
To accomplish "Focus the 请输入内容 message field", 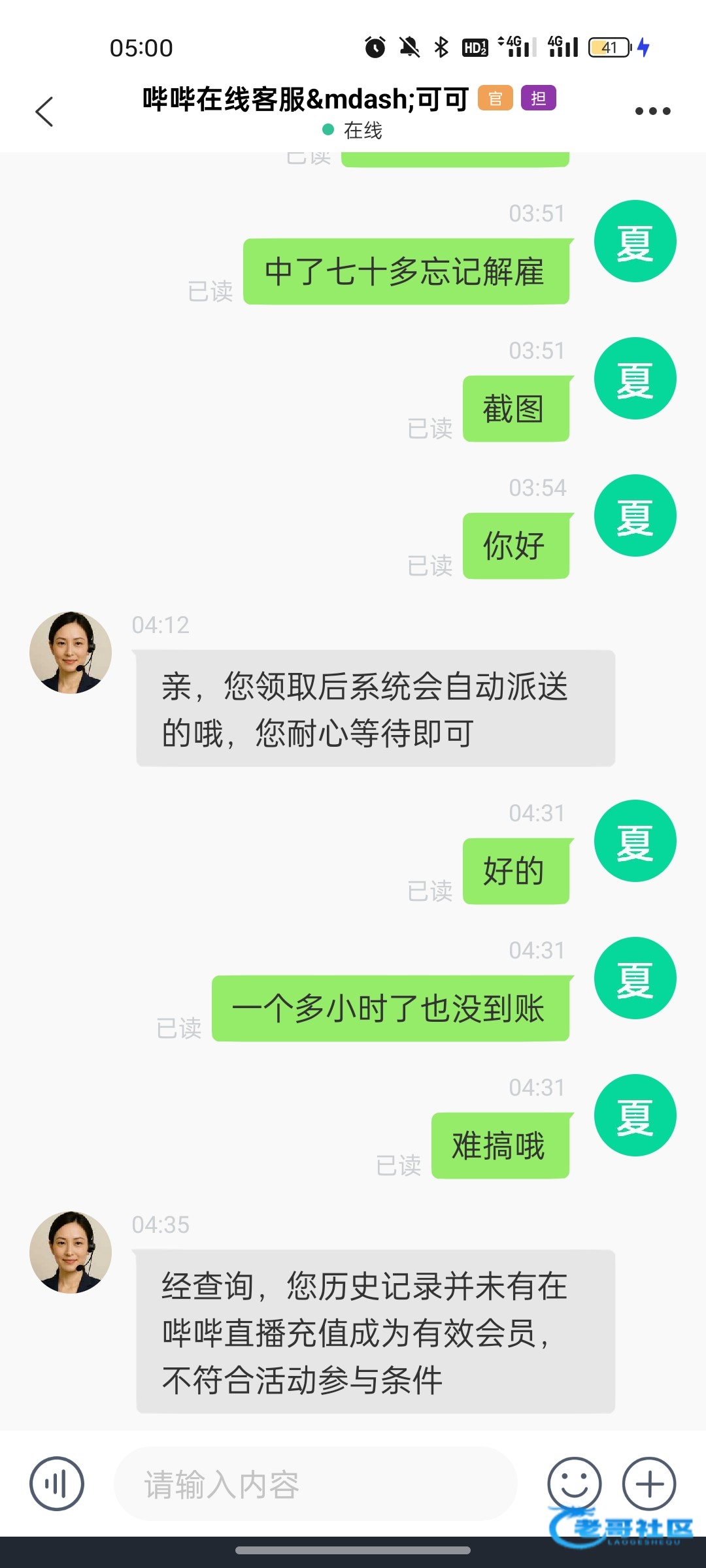I will point(314,1484).
